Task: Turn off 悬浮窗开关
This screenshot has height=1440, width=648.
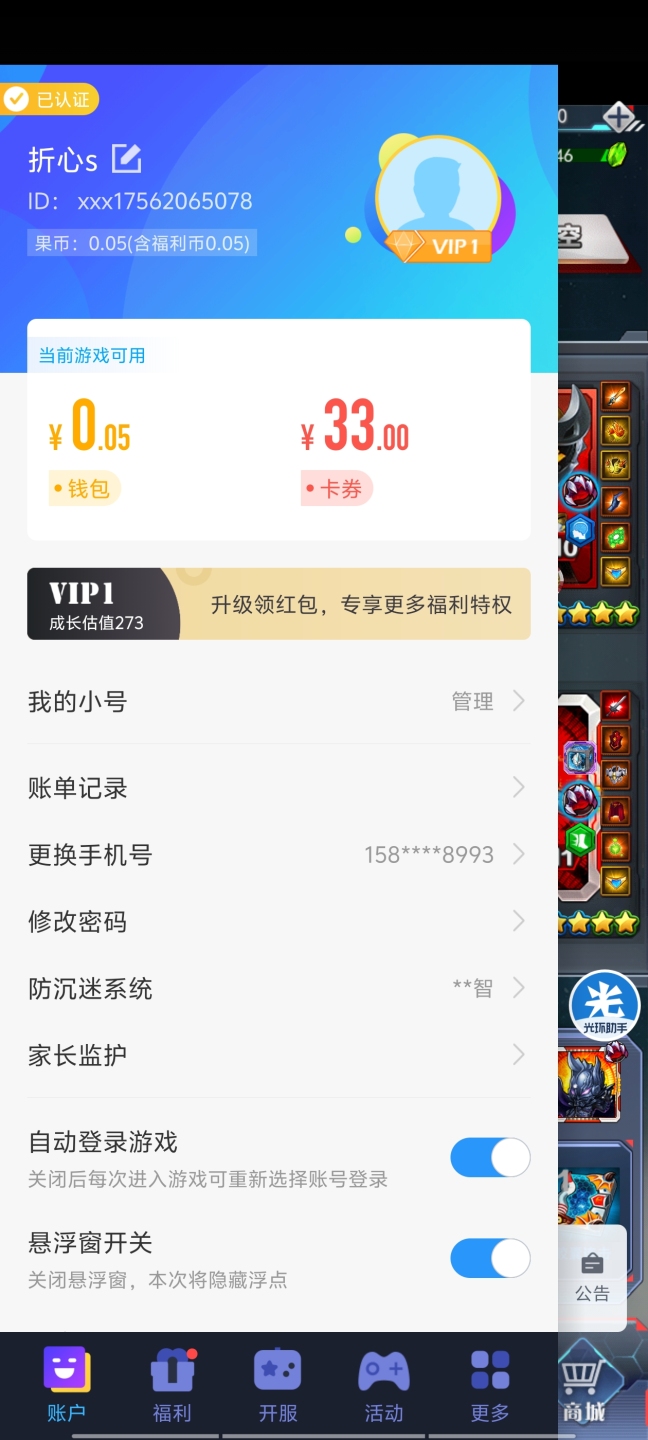Action: point(490,1258)
